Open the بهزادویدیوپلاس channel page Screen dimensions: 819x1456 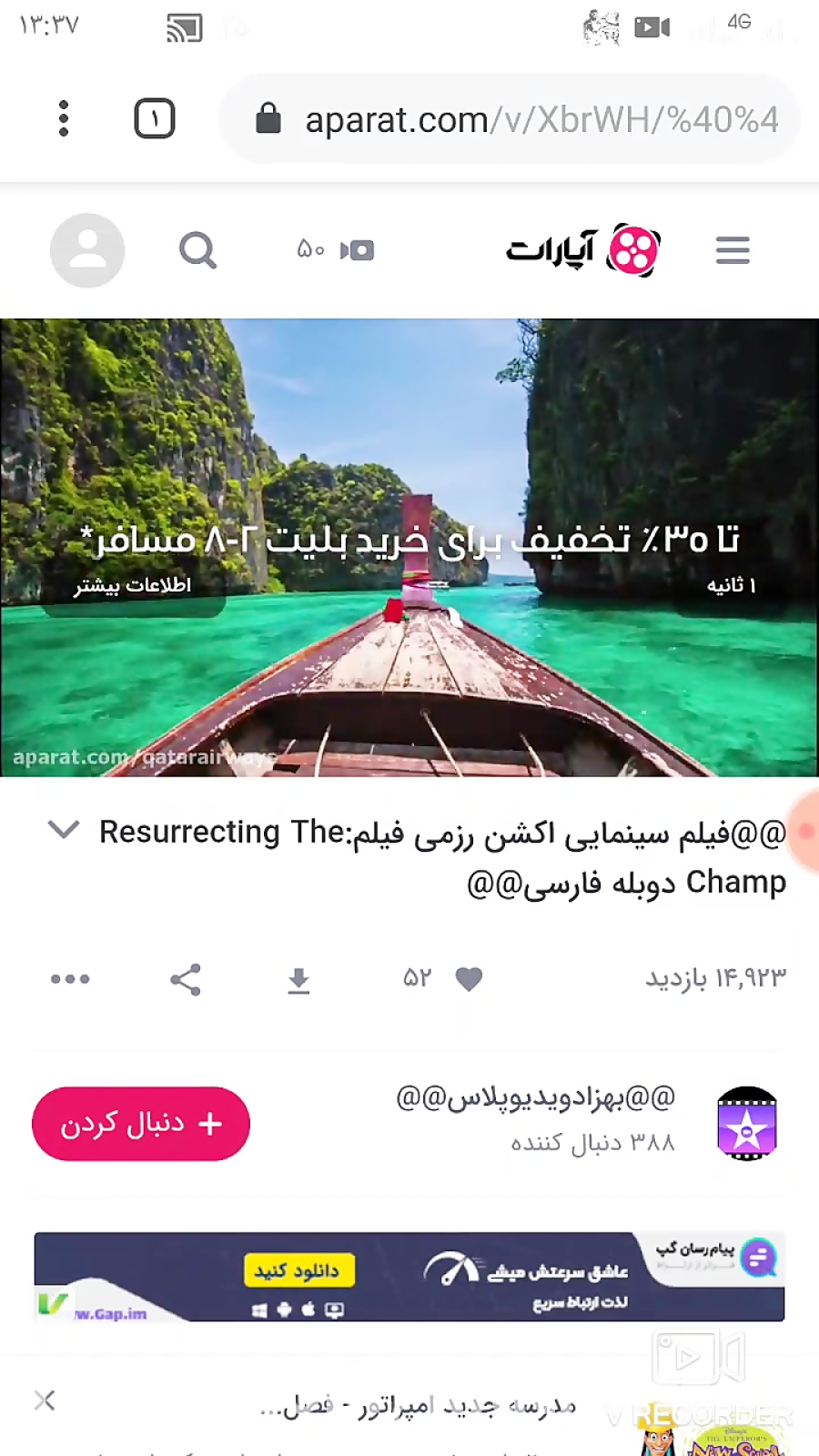coord(536,1097)
